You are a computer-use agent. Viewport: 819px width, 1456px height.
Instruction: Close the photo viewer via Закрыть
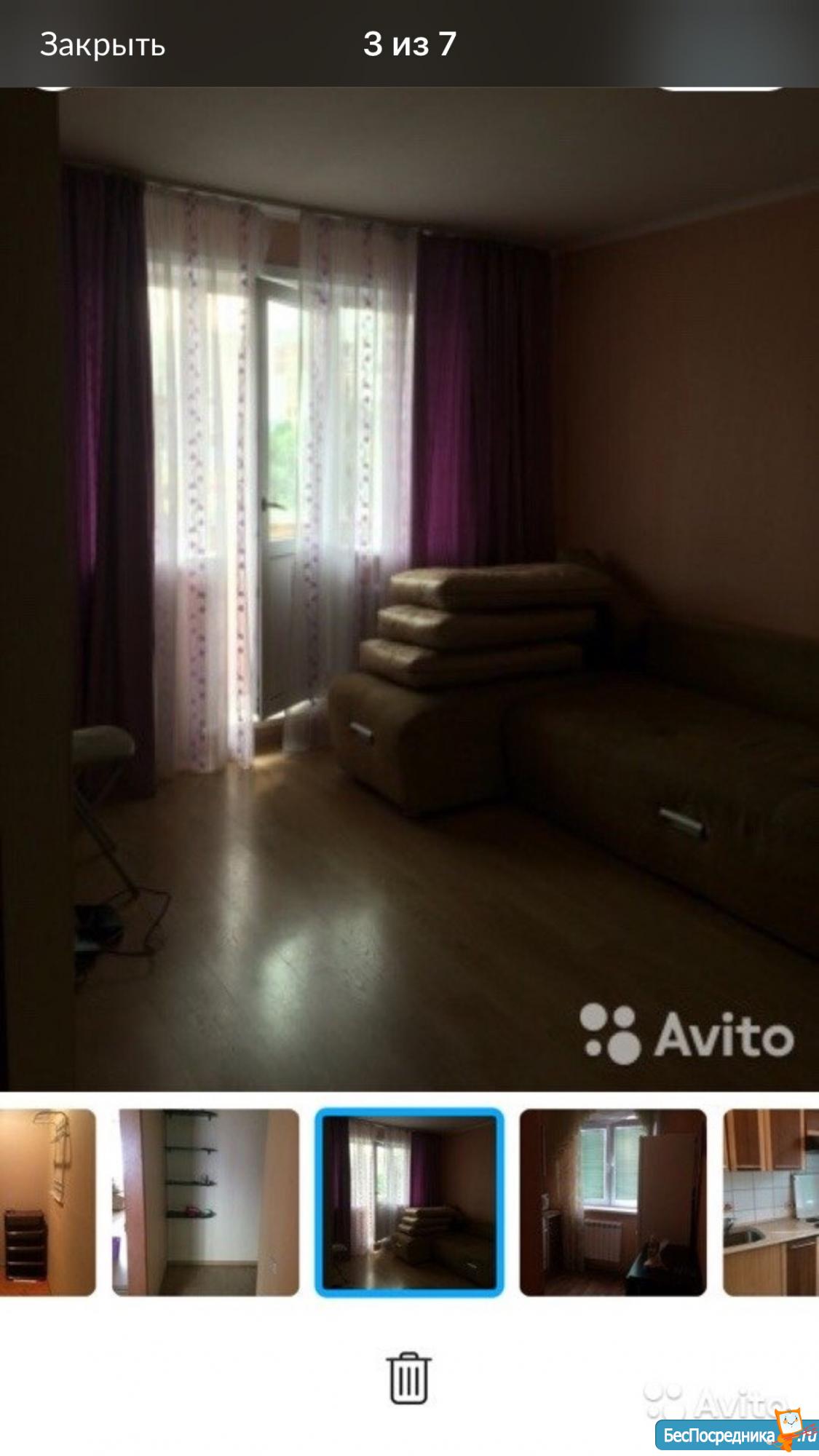(x=103, y=44)
